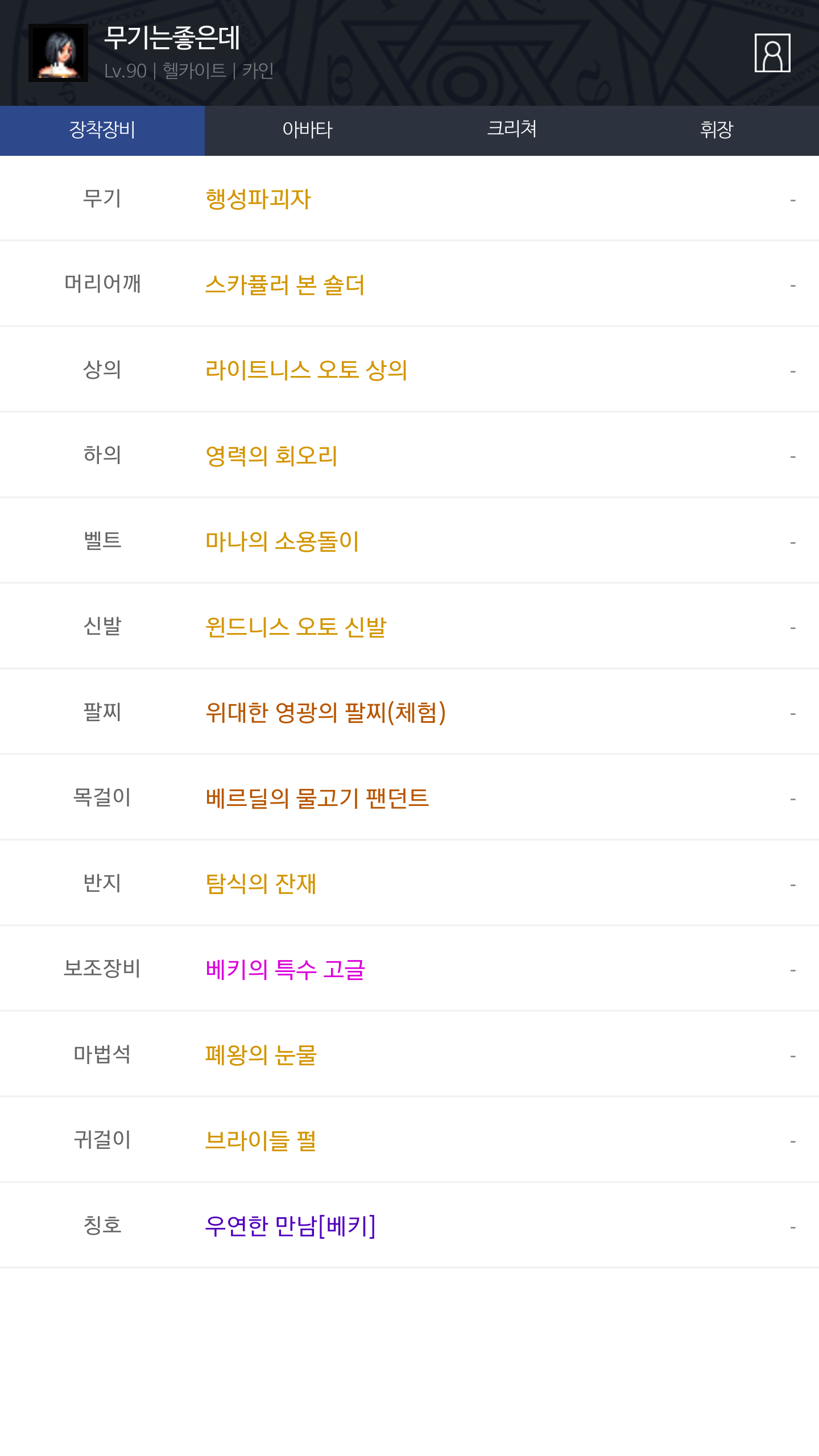Image resolution: width=819 pixels, height=1456 pixels.
Task: Select the 장착장비 tab
Action: [102, 130]
